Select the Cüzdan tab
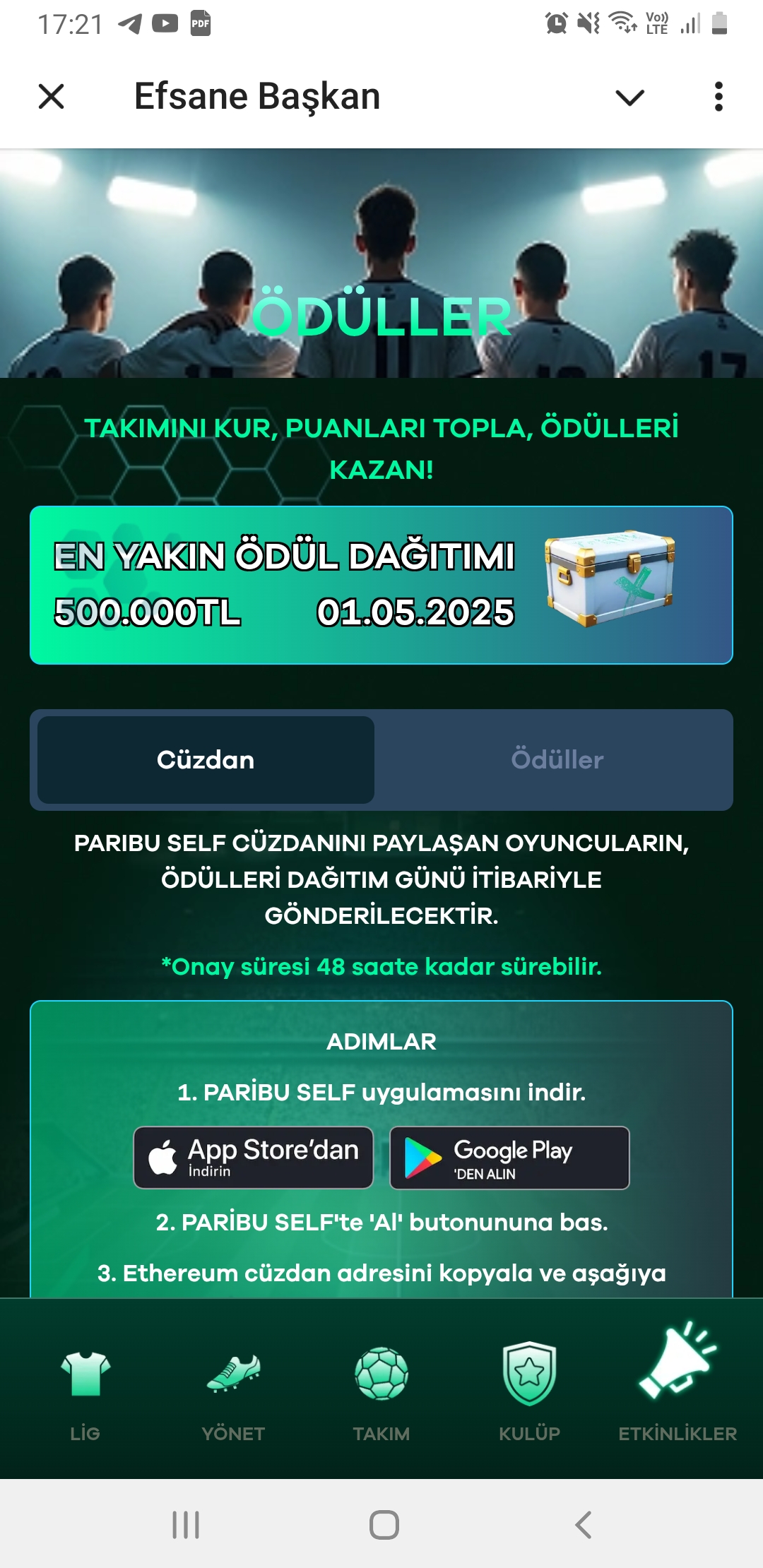The image size is (763, 1568). (206, 760)
